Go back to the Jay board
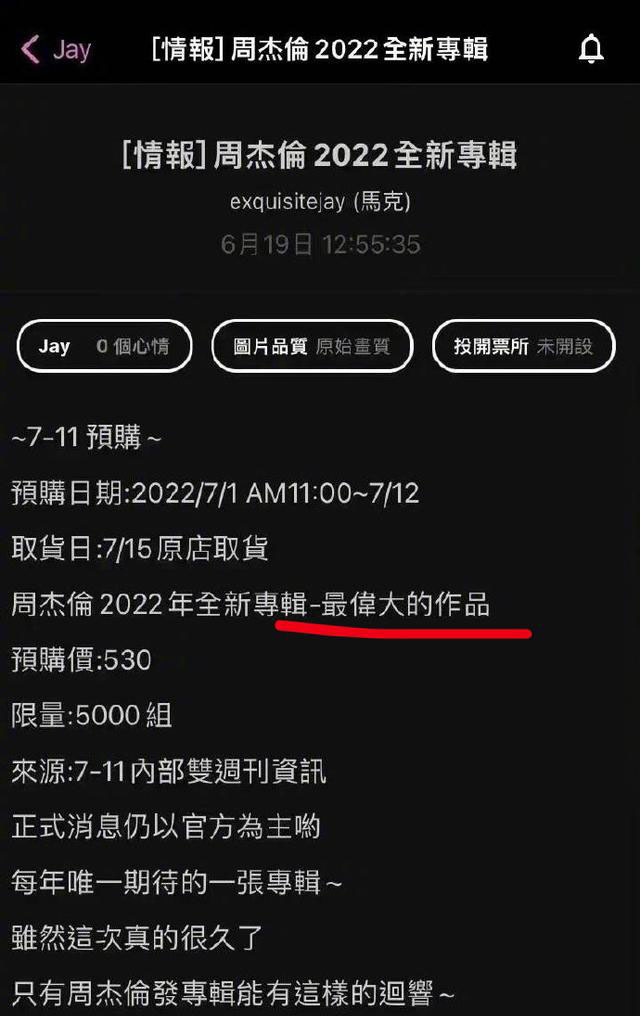This screenshot has height=1016, width=640. tap(56, 49)
